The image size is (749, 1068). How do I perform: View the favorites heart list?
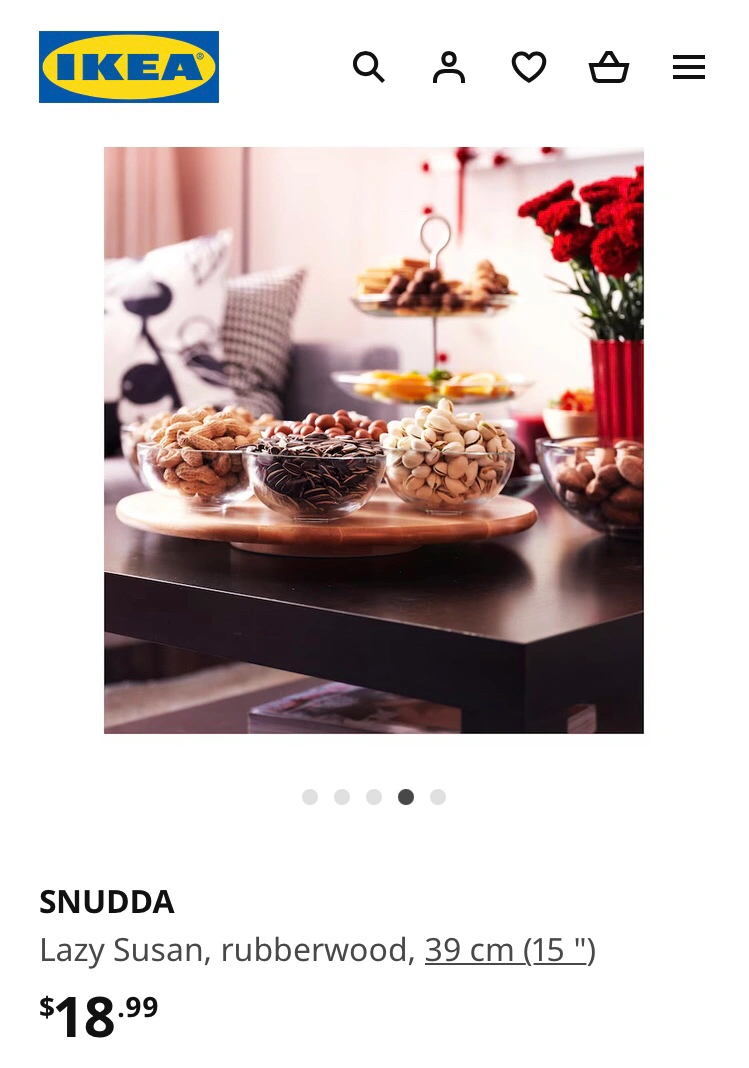(x=529, y=67)
